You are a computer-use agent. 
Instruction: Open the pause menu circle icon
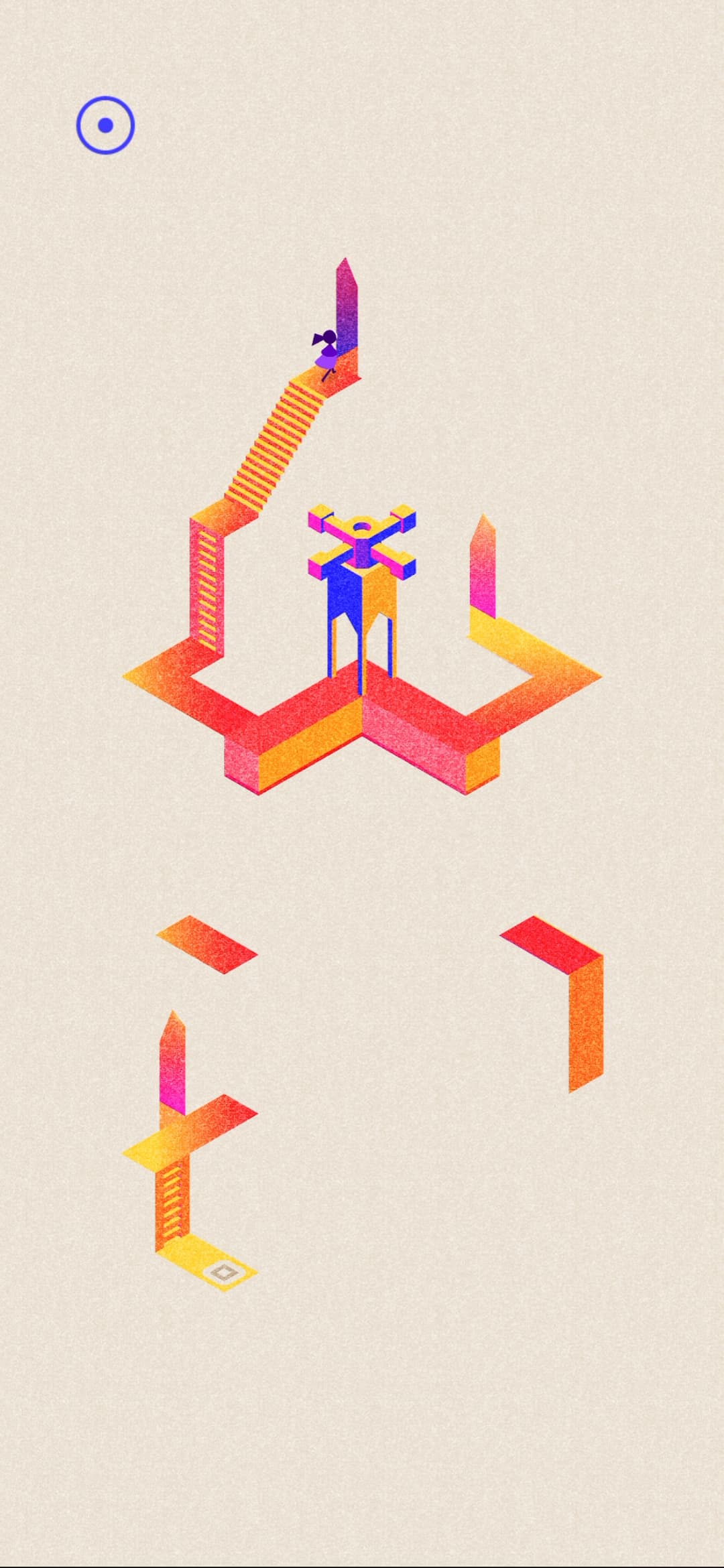tap(105, 125)
